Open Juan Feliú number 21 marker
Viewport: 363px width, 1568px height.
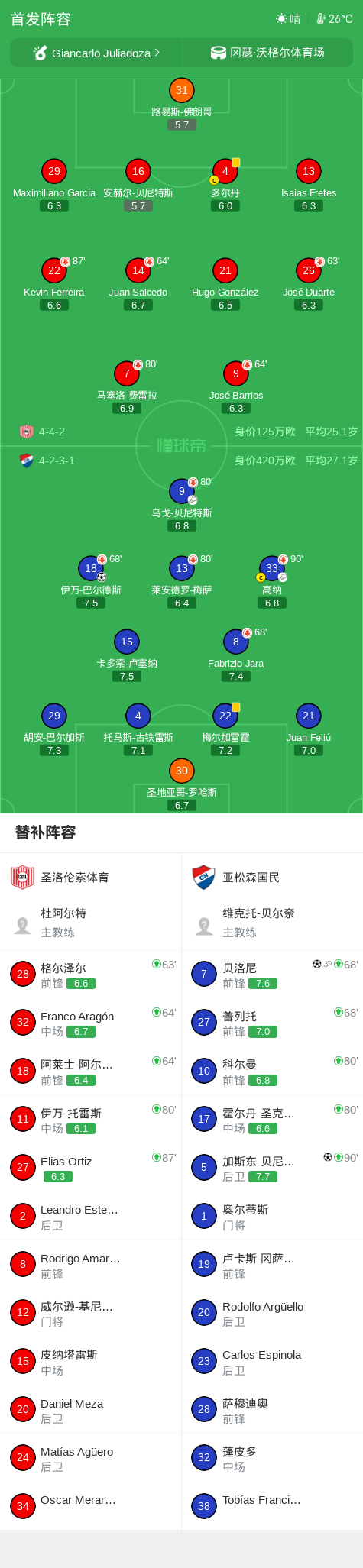[x=309, y=716]
